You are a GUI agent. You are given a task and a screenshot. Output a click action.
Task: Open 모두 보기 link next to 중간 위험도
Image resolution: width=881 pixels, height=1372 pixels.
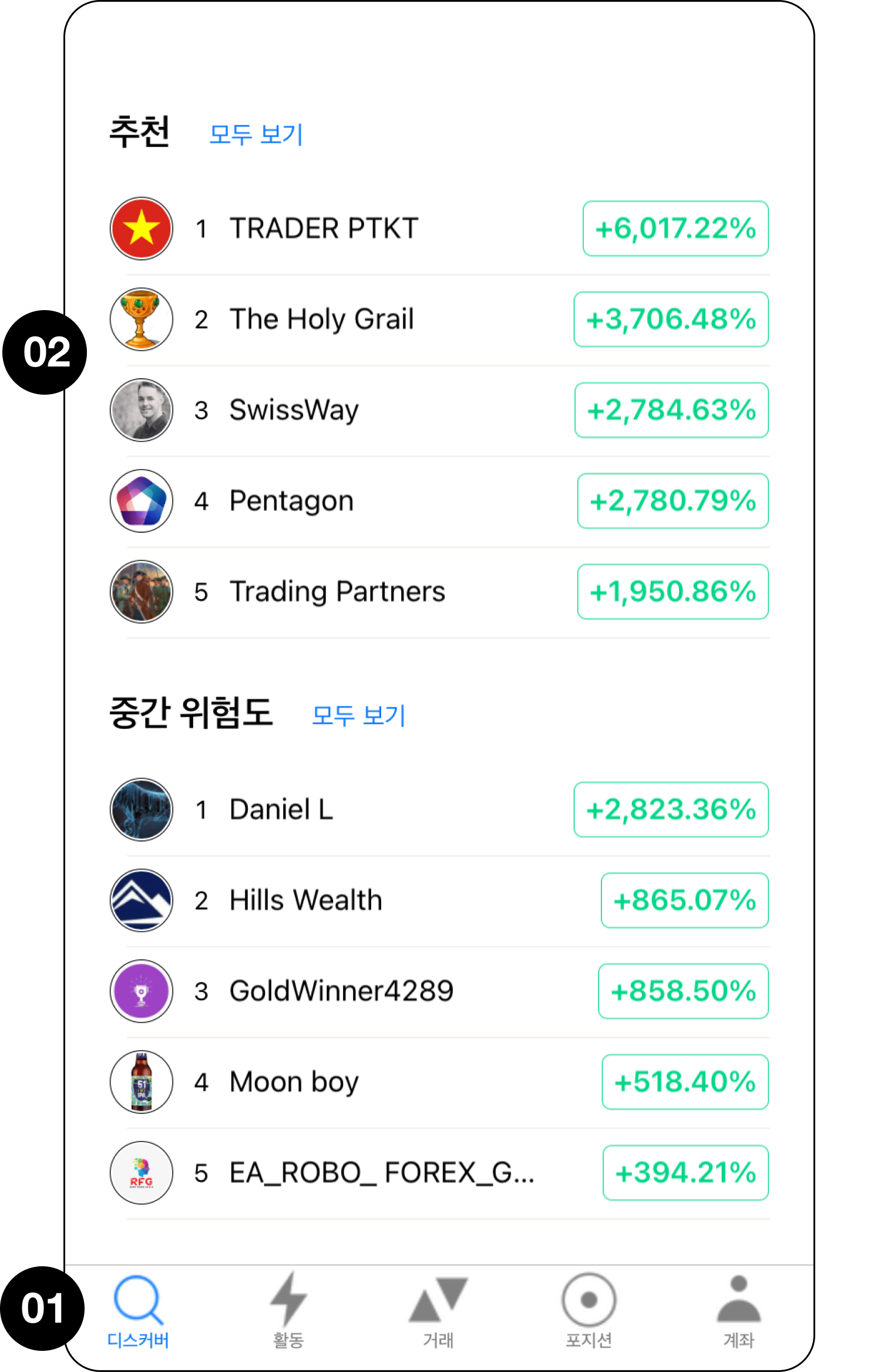point(358,715)
